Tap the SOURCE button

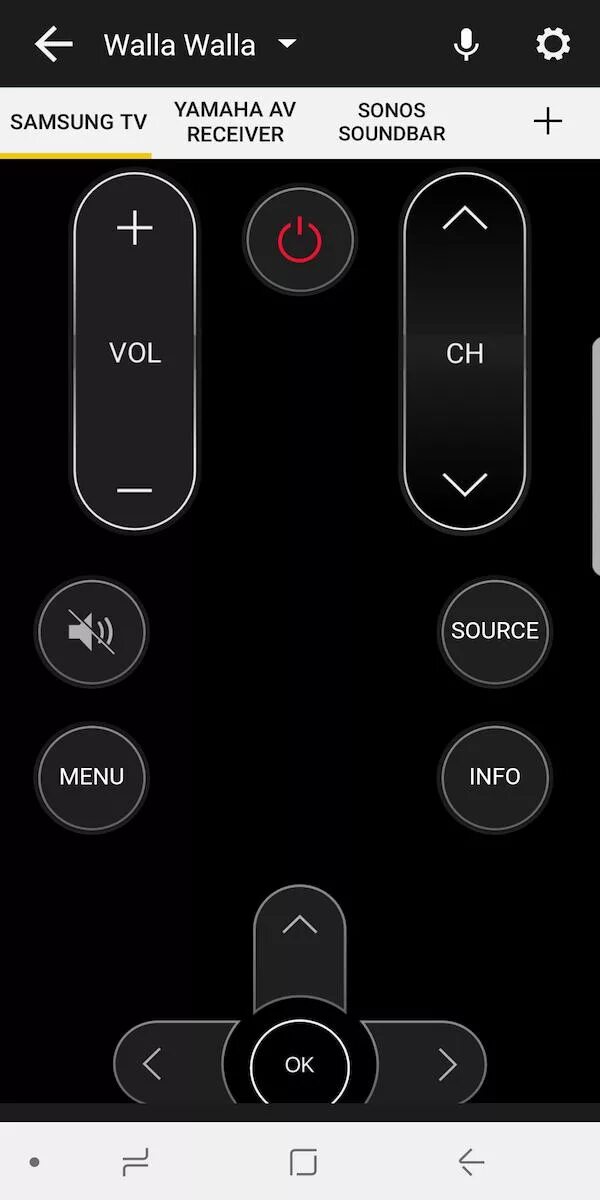[x=495, y=631]
